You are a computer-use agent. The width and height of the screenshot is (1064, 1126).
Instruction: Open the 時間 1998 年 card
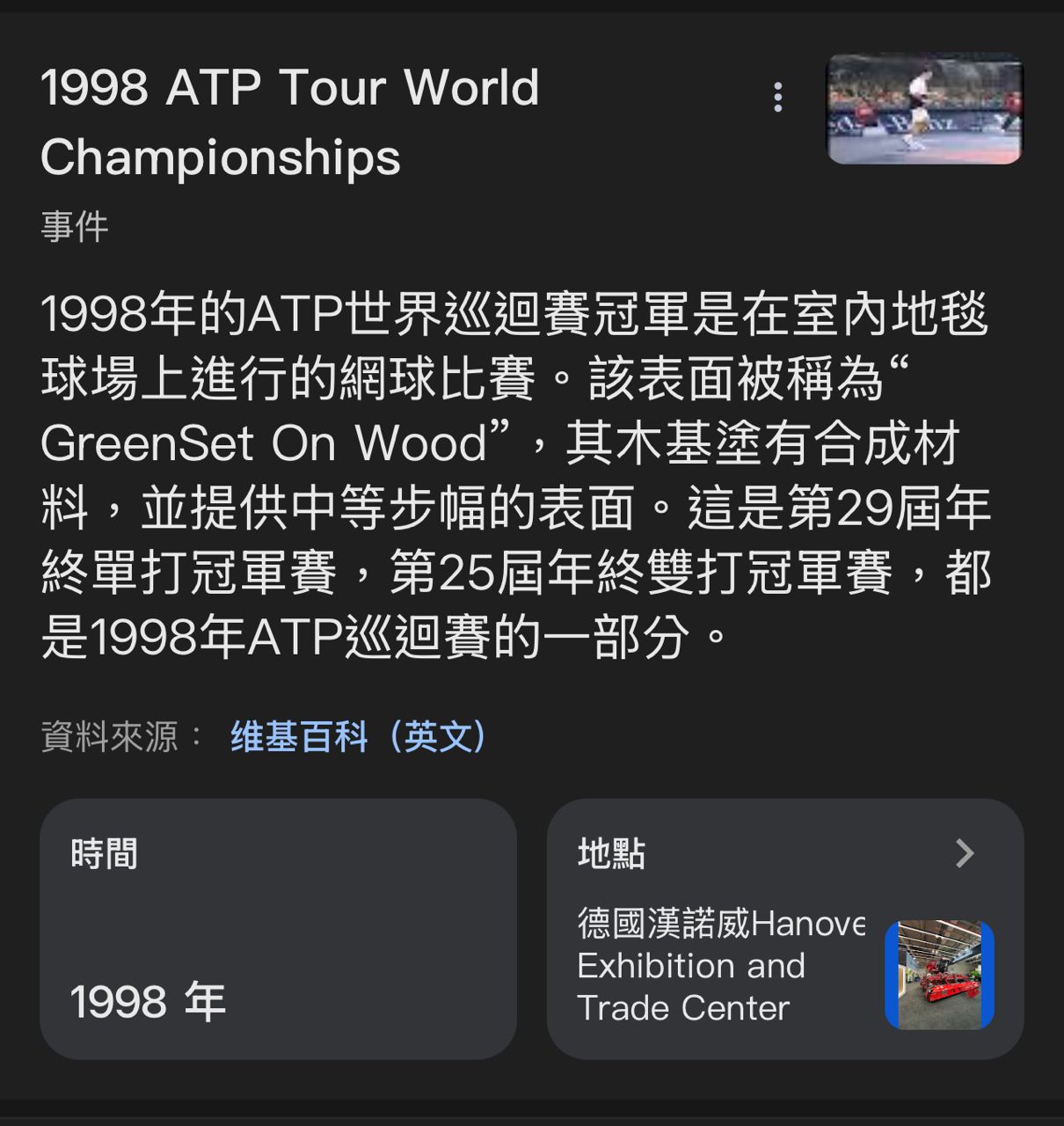click(x=278, y=928)
